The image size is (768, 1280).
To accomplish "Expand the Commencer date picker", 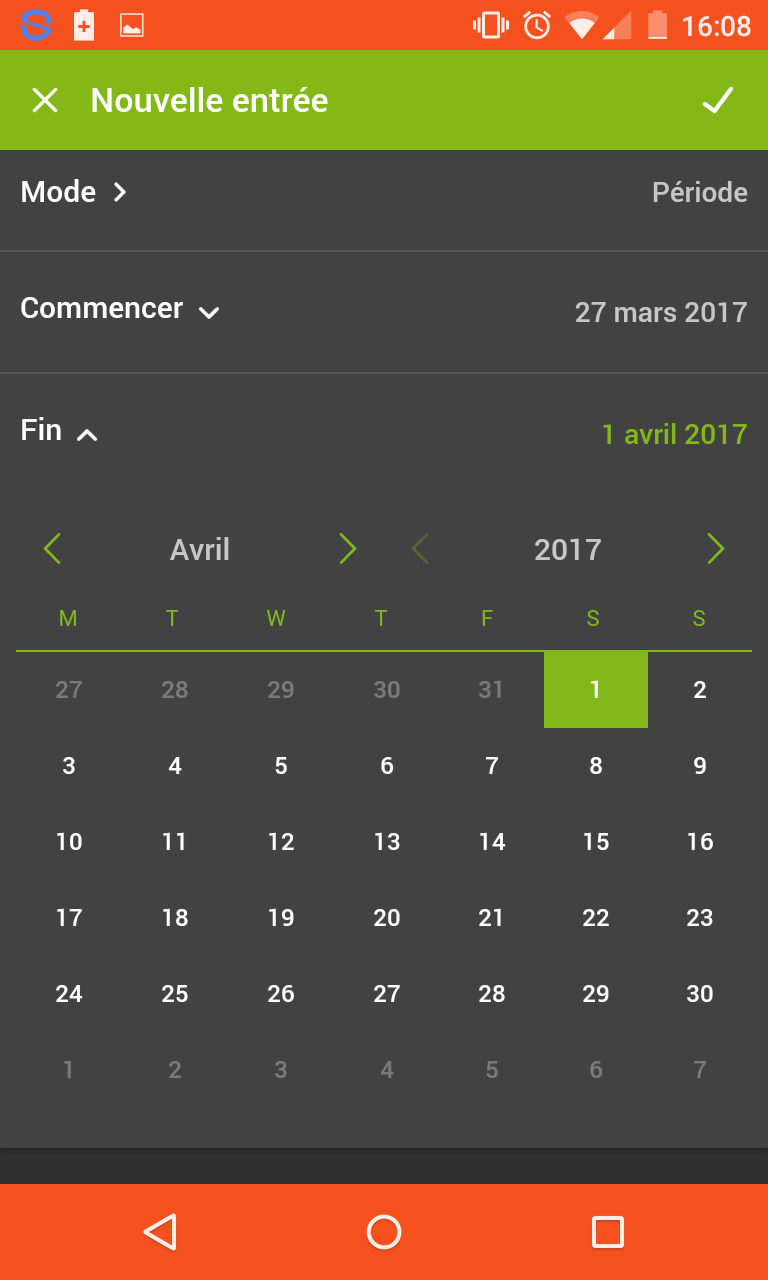I will (384, 311).
